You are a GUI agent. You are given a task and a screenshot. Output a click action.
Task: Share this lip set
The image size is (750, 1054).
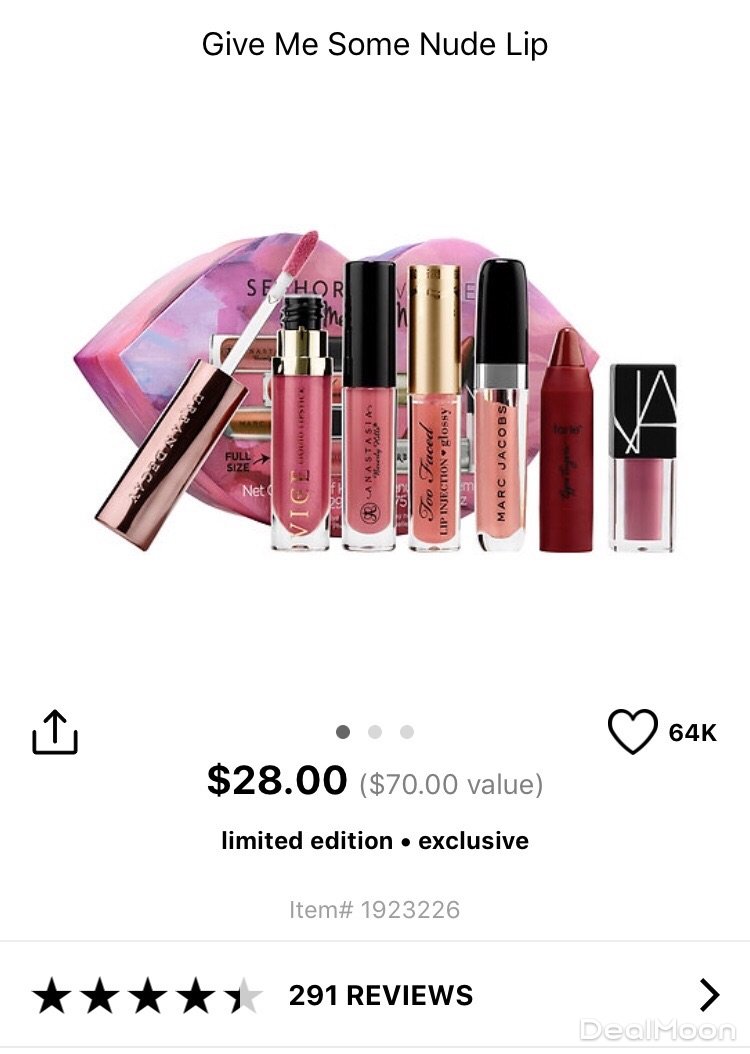55,732
